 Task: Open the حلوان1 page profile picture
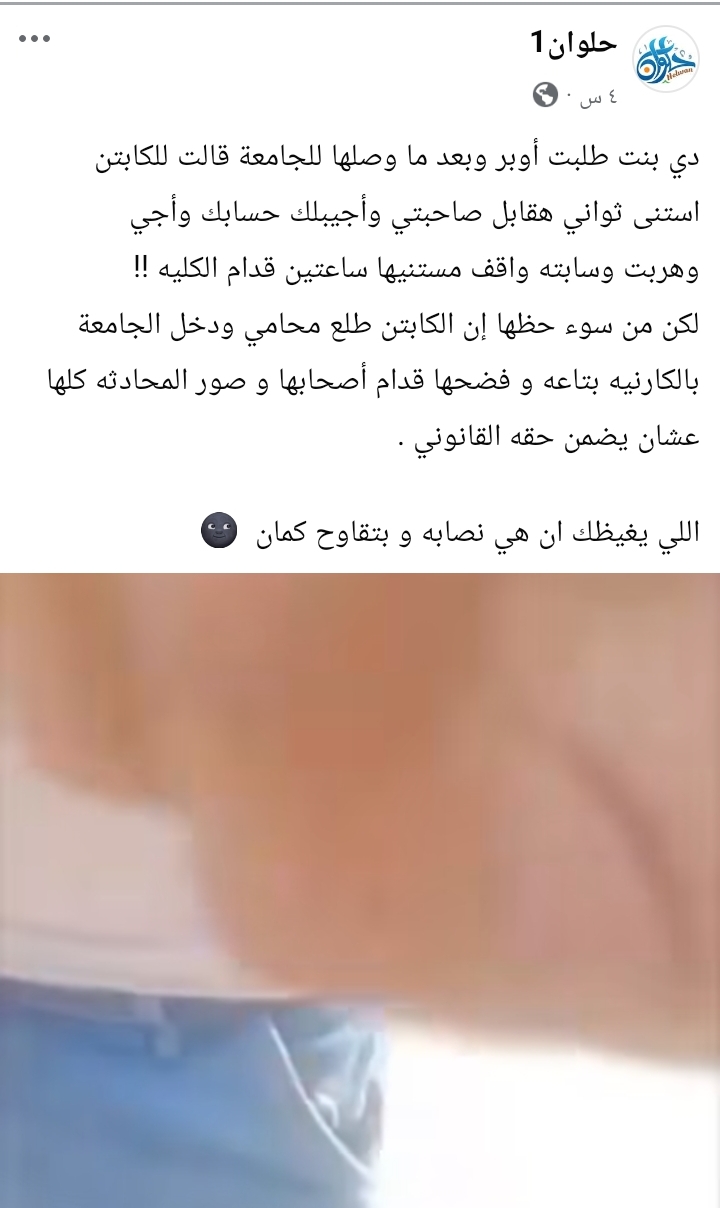click(x=667, y=60)
